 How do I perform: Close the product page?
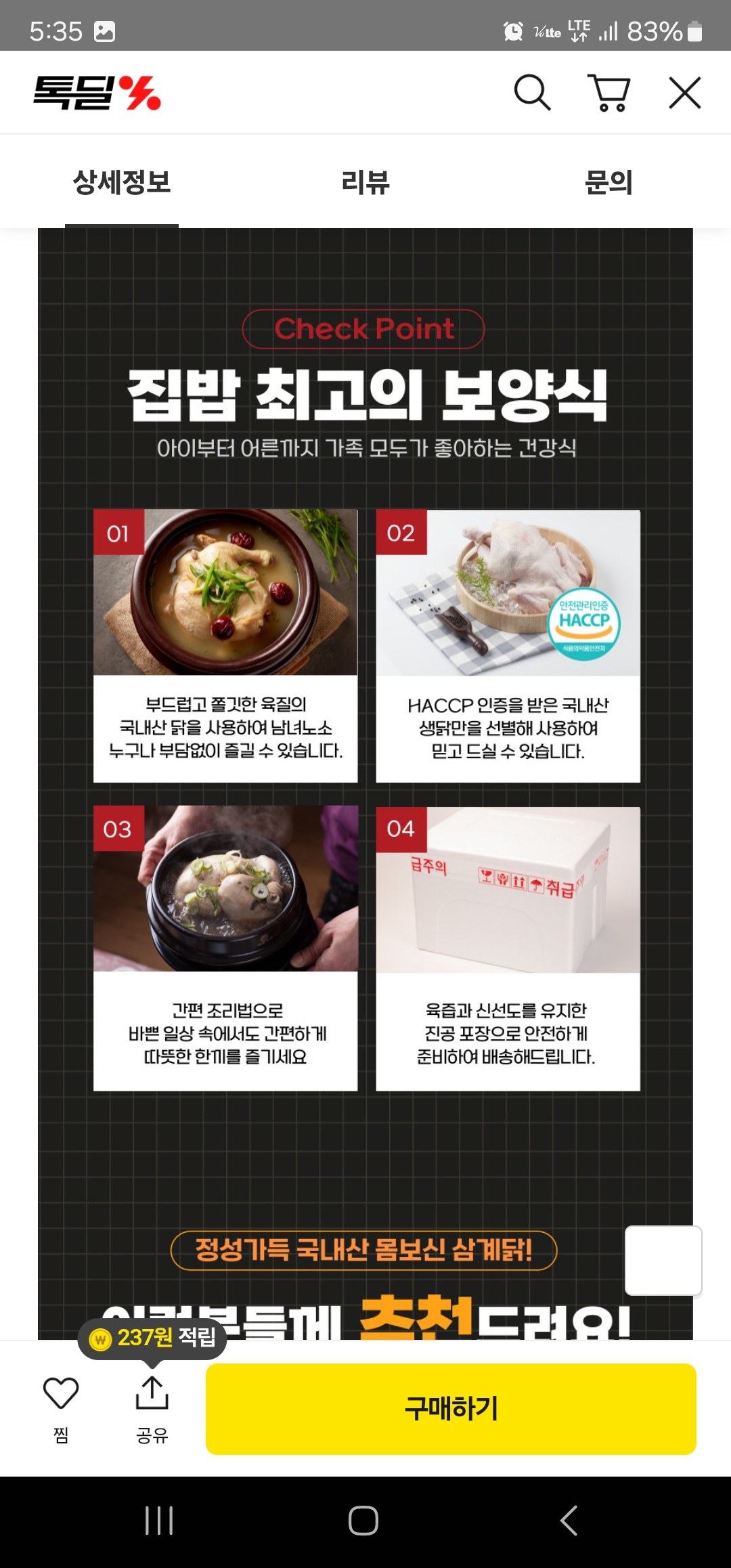pyautogui.click(x=684, y=93)
